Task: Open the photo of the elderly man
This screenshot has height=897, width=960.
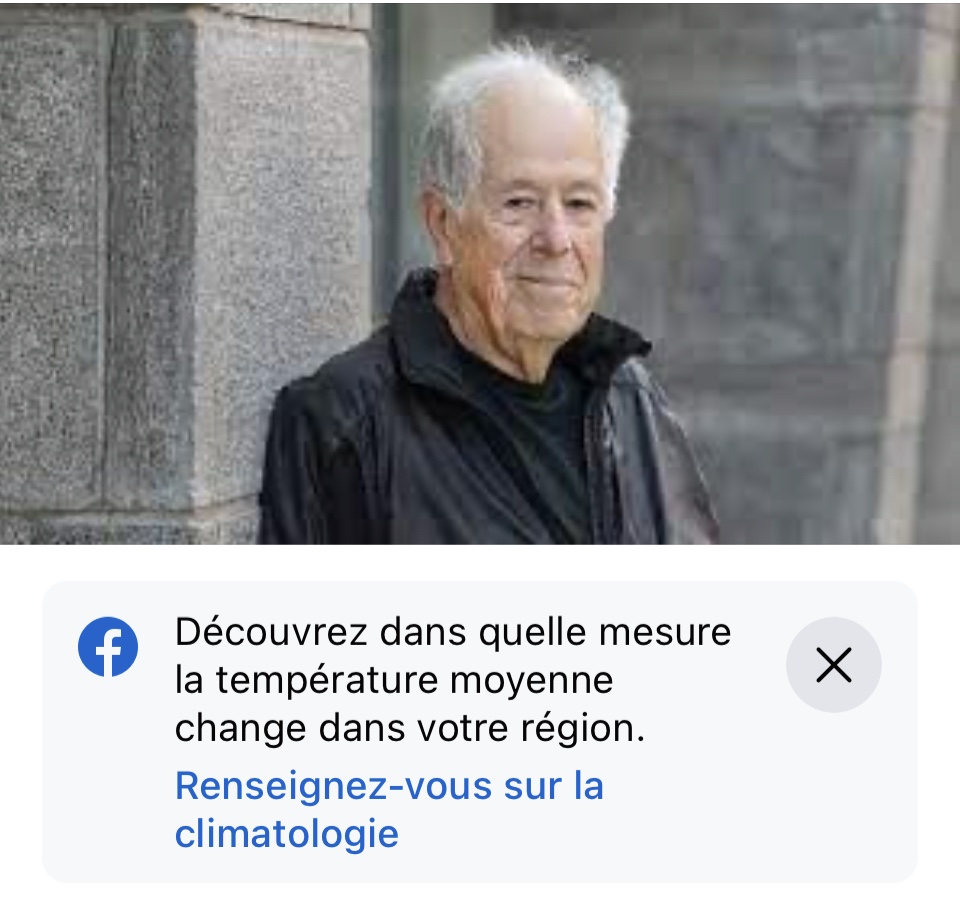Action: click(x=480, y=272)
